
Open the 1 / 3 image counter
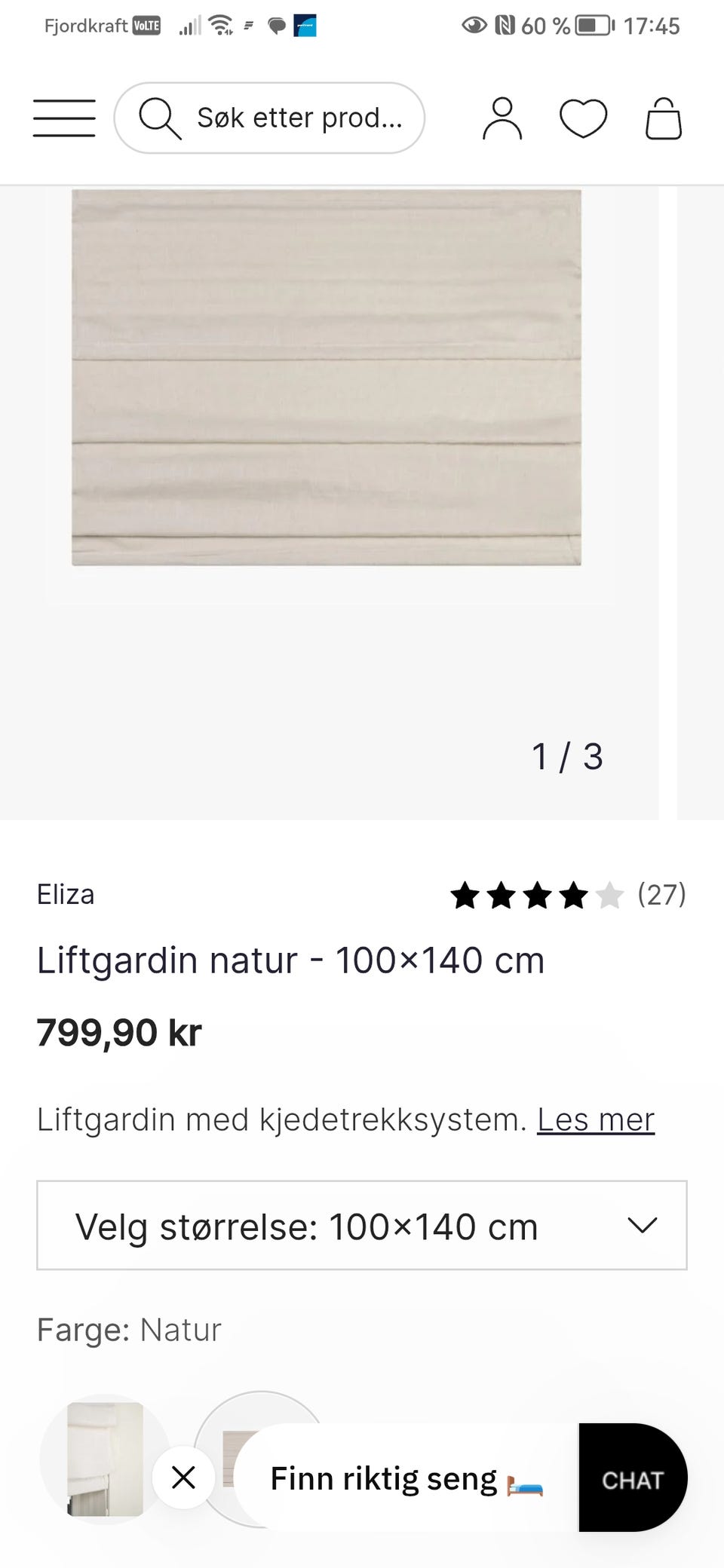(x=567, y=756)
